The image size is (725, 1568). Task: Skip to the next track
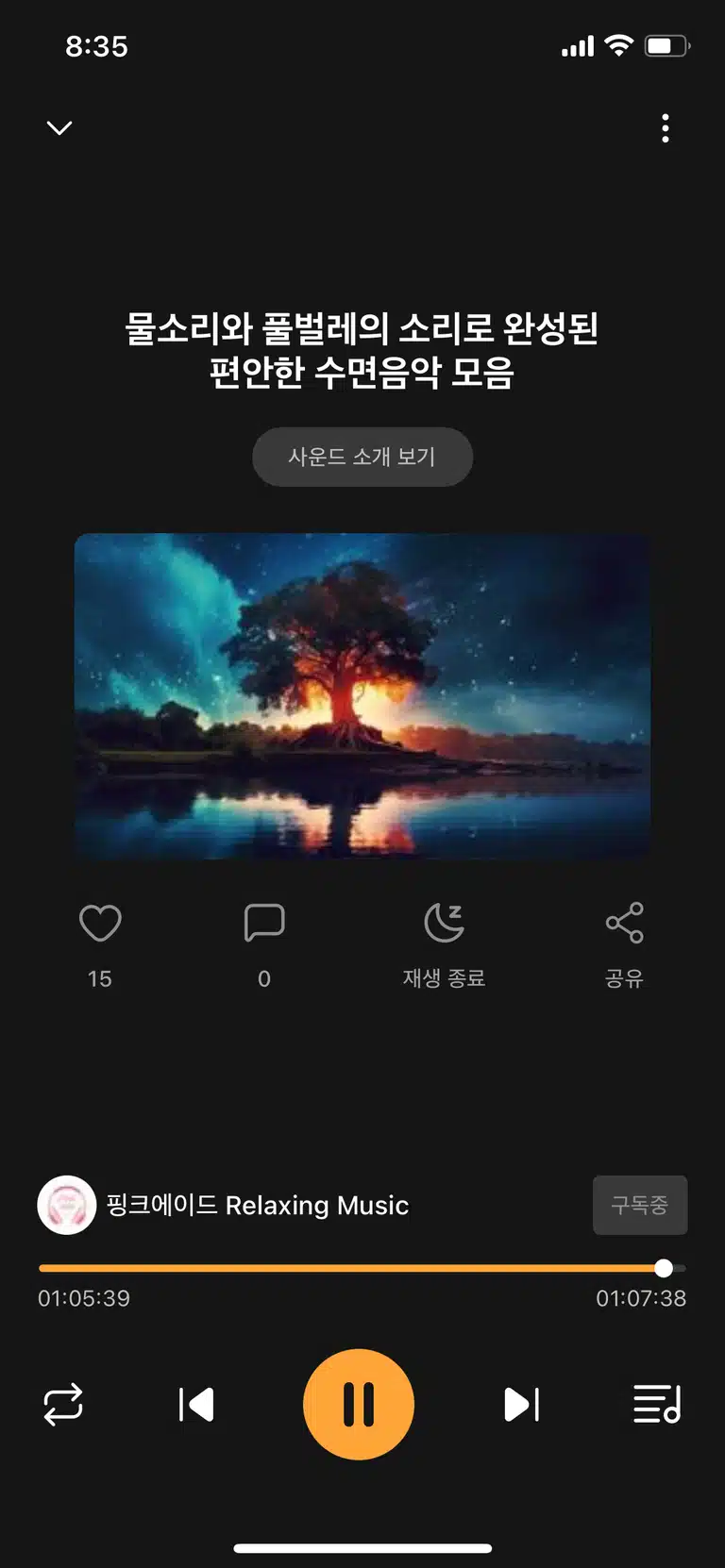tap(521, 1404)
